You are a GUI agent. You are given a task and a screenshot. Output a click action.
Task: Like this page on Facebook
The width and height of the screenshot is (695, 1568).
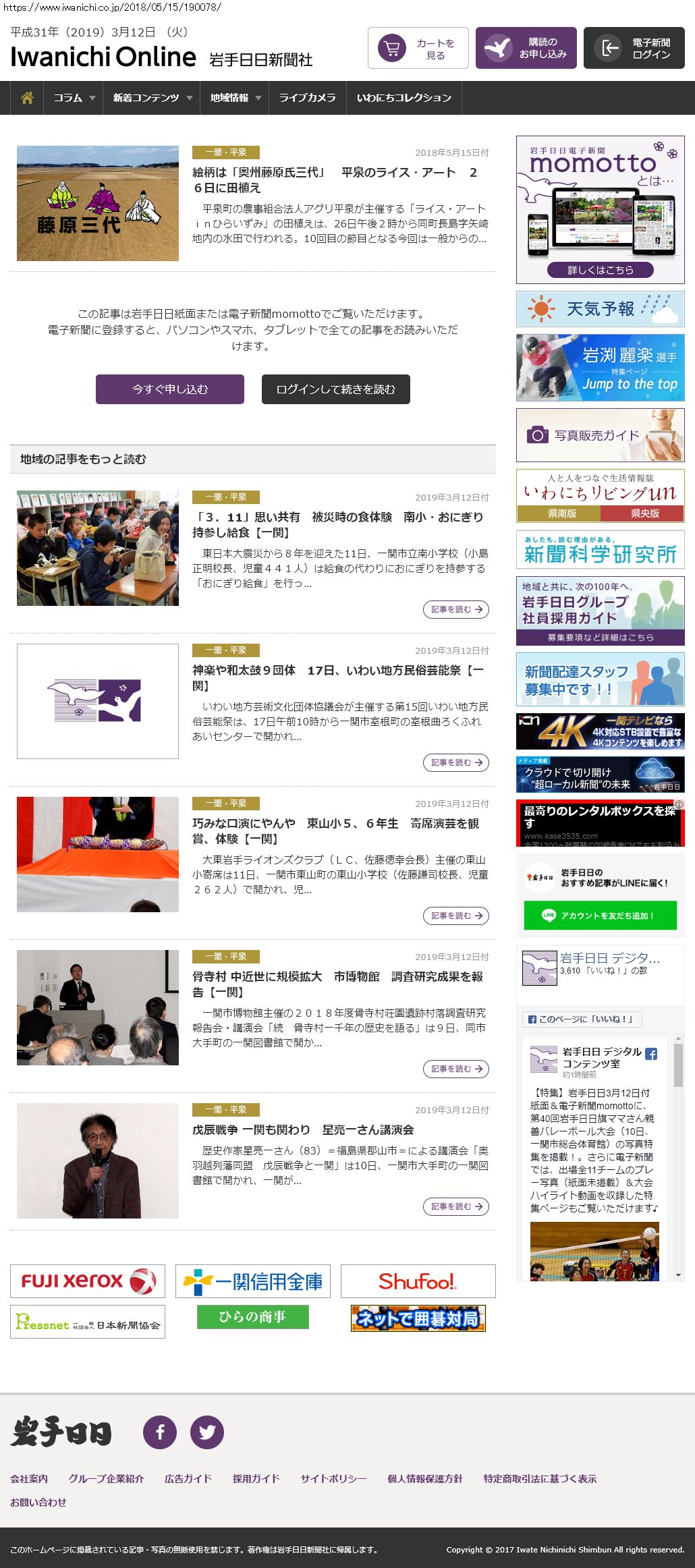(x=581, y=1019)
